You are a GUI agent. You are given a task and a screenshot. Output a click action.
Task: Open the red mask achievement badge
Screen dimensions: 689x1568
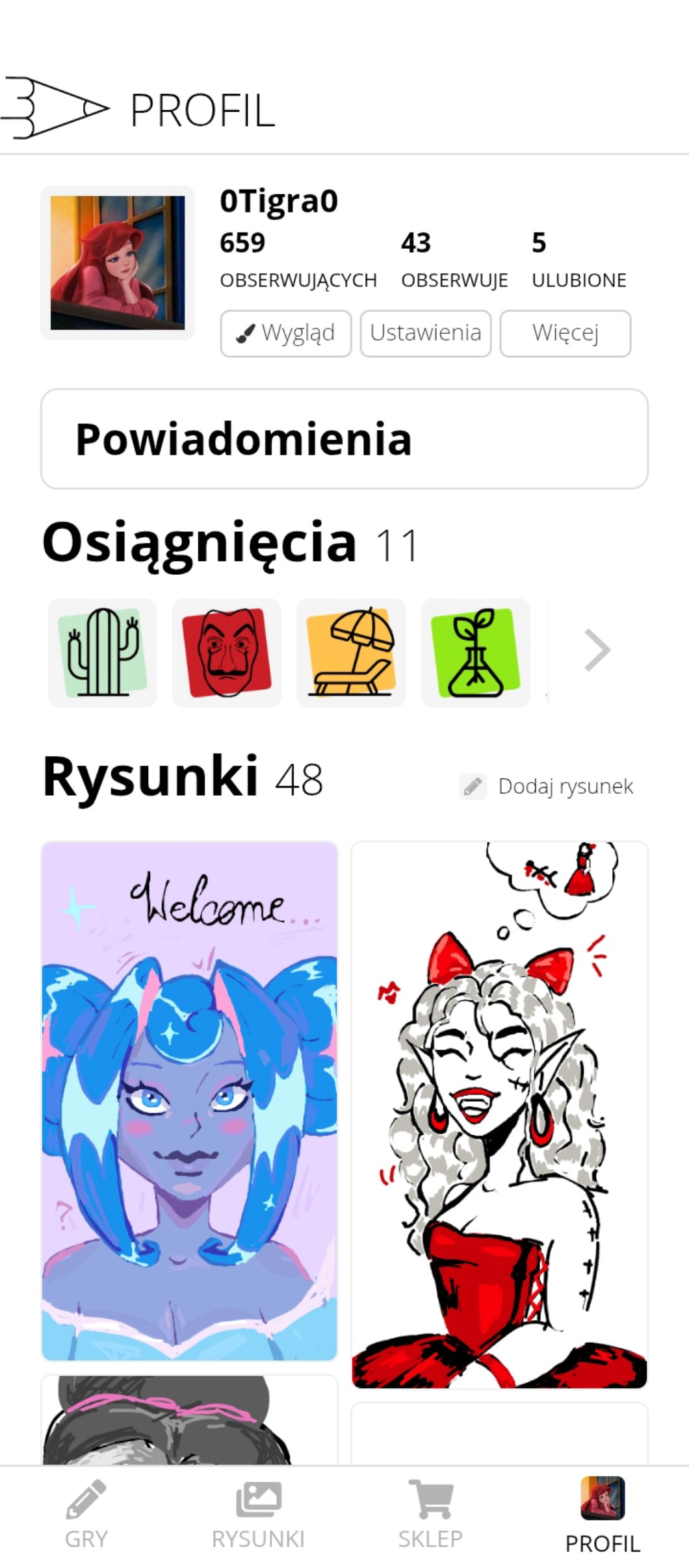pyautogui.click(x=227, y=652)
